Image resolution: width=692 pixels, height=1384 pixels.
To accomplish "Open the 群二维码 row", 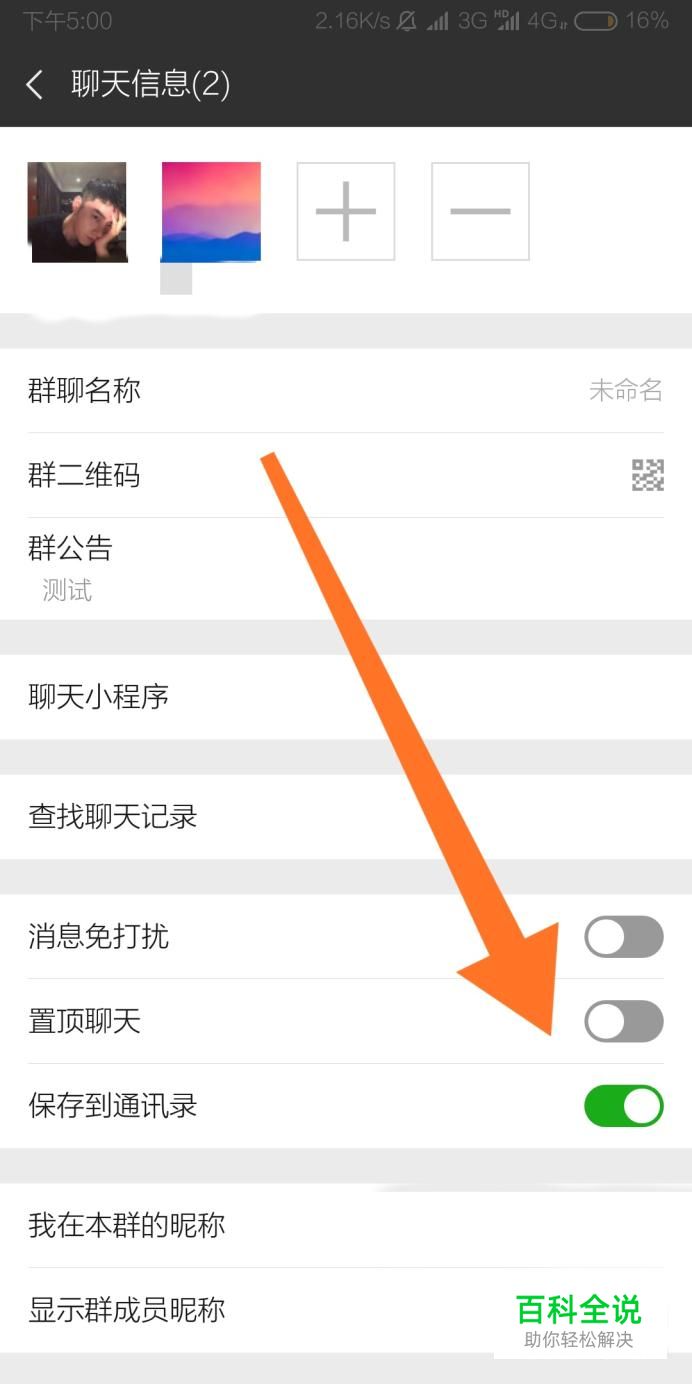I will [346, 475].
